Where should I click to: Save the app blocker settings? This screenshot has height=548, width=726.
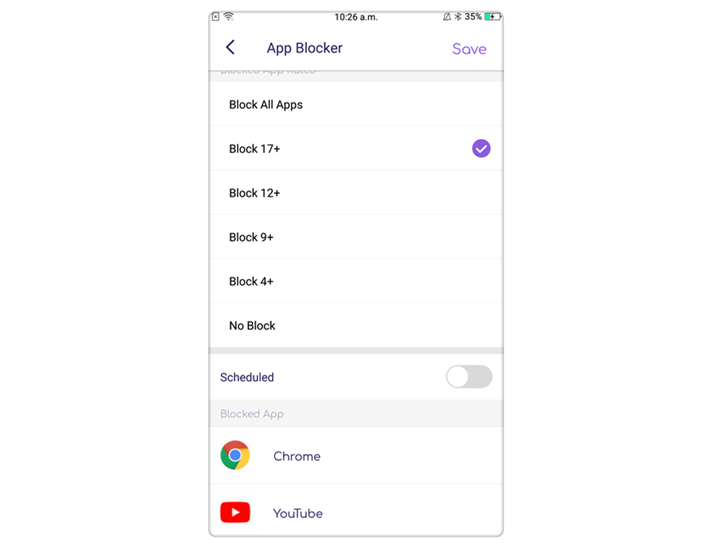[469, 49]
